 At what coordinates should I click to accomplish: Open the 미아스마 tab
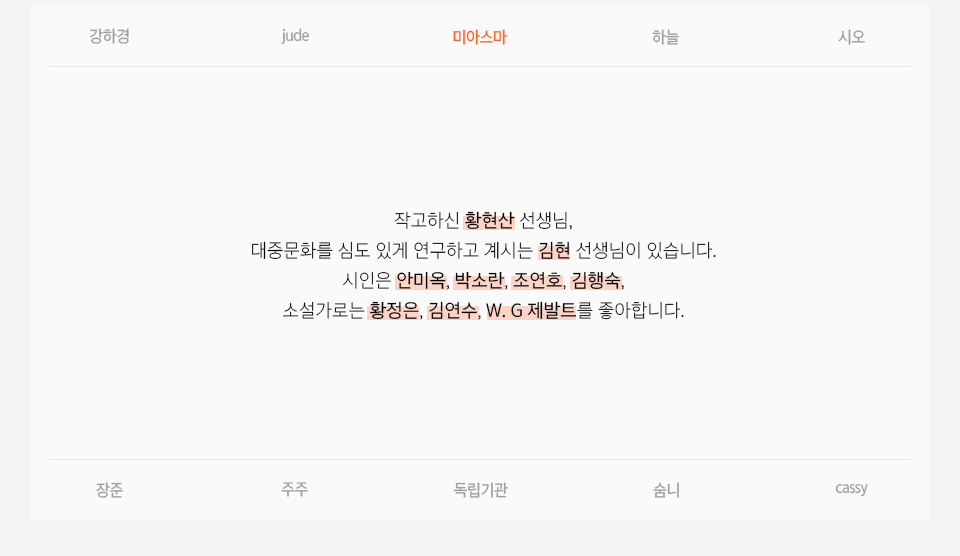pyautogui.click(x=479, y=38)
